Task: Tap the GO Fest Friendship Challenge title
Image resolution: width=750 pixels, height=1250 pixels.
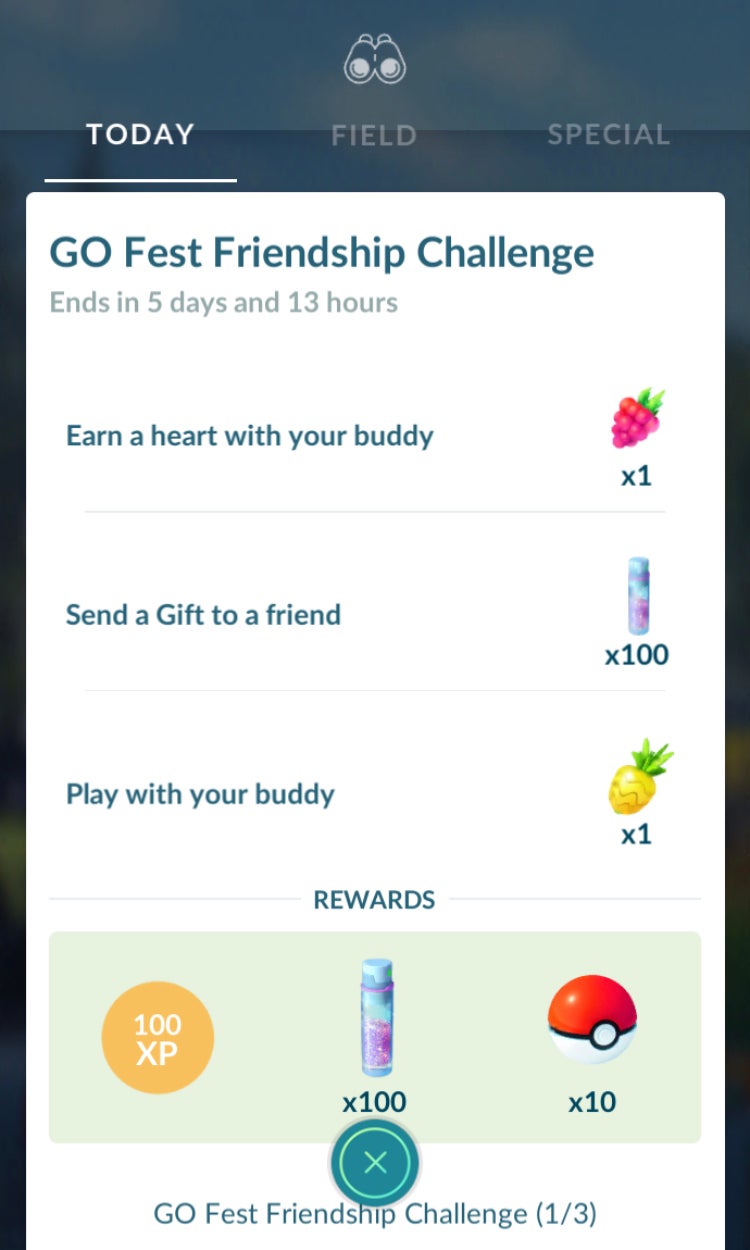Action: pos(322,253)
